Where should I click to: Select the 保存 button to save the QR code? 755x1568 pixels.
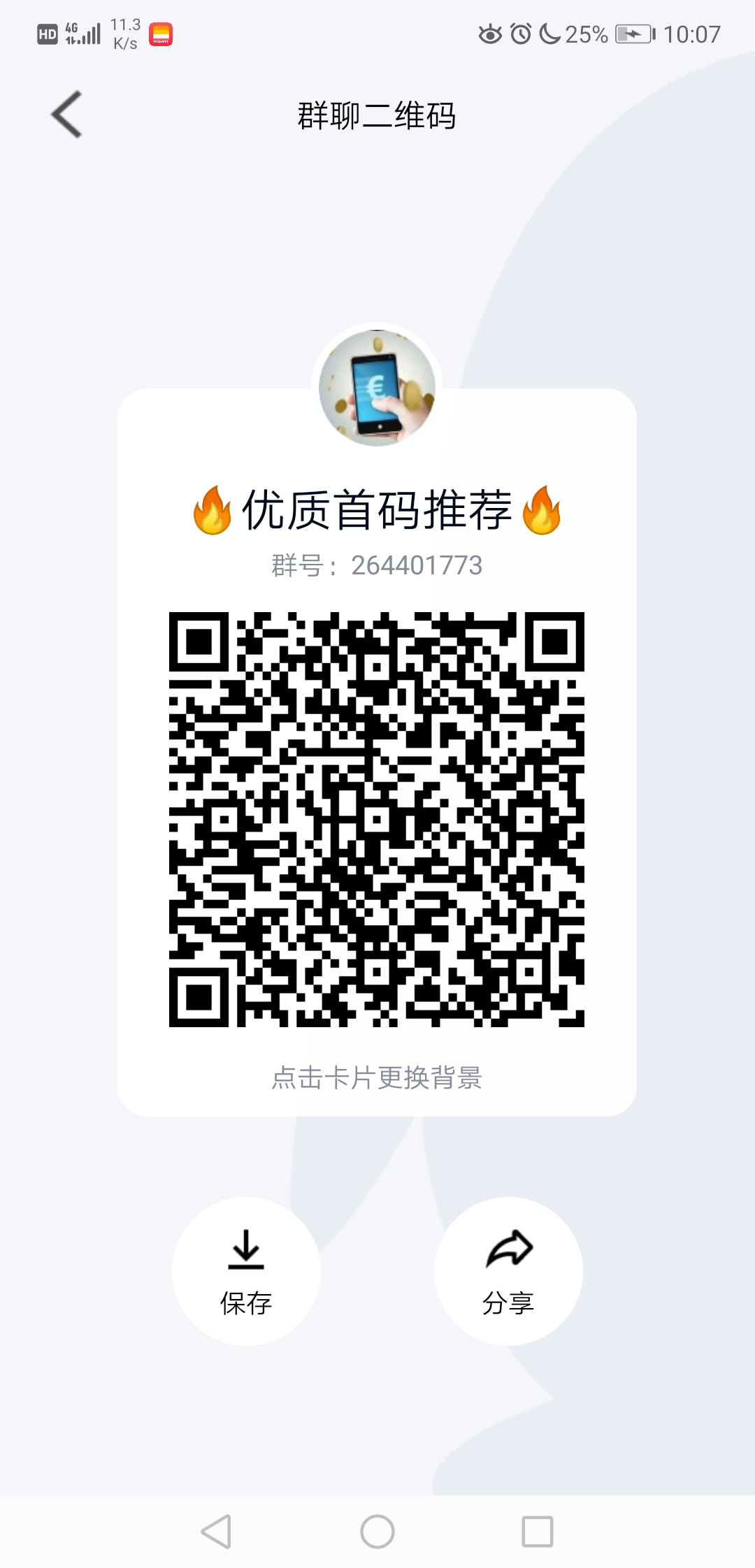246,1272
